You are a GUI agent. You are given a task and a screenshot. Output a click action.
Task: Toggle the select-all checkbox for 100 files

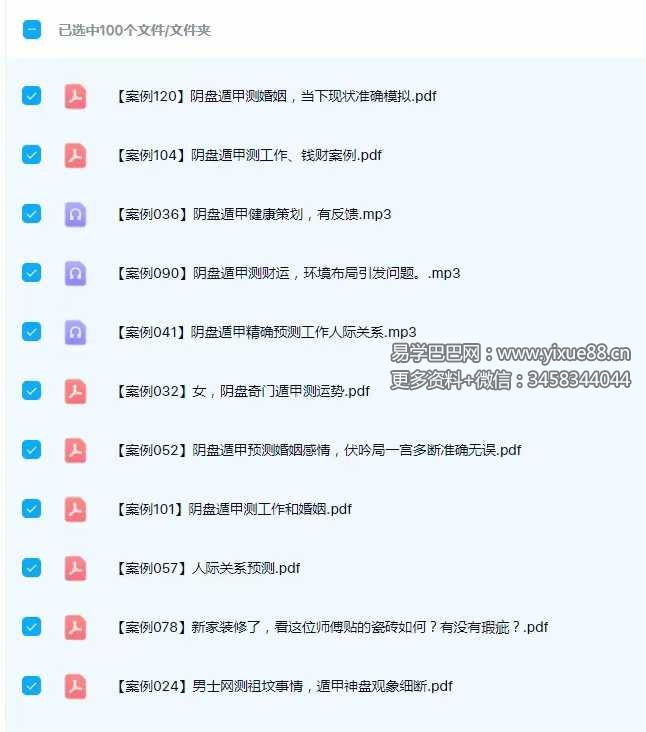point(31,30)
